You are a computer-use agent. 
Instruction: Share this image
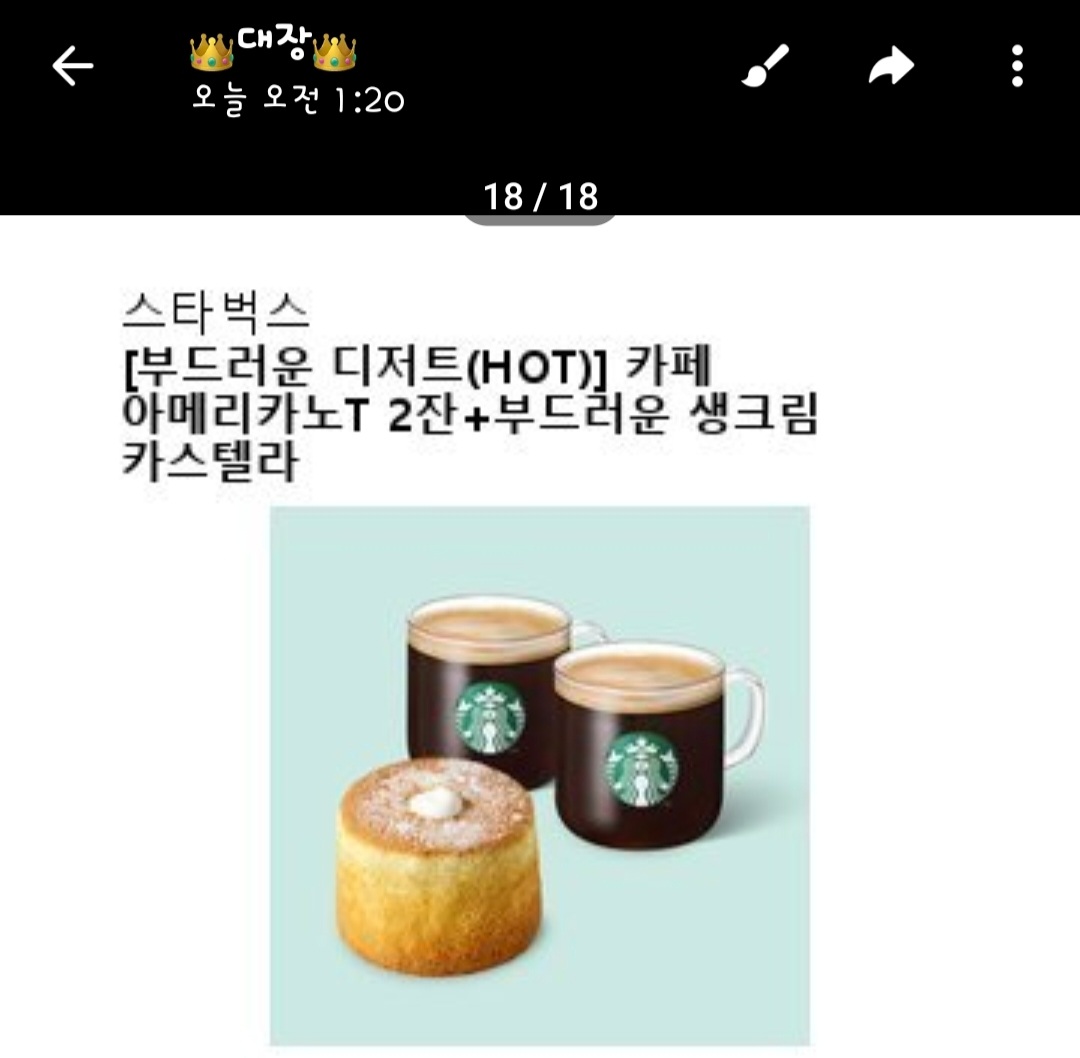891,67
